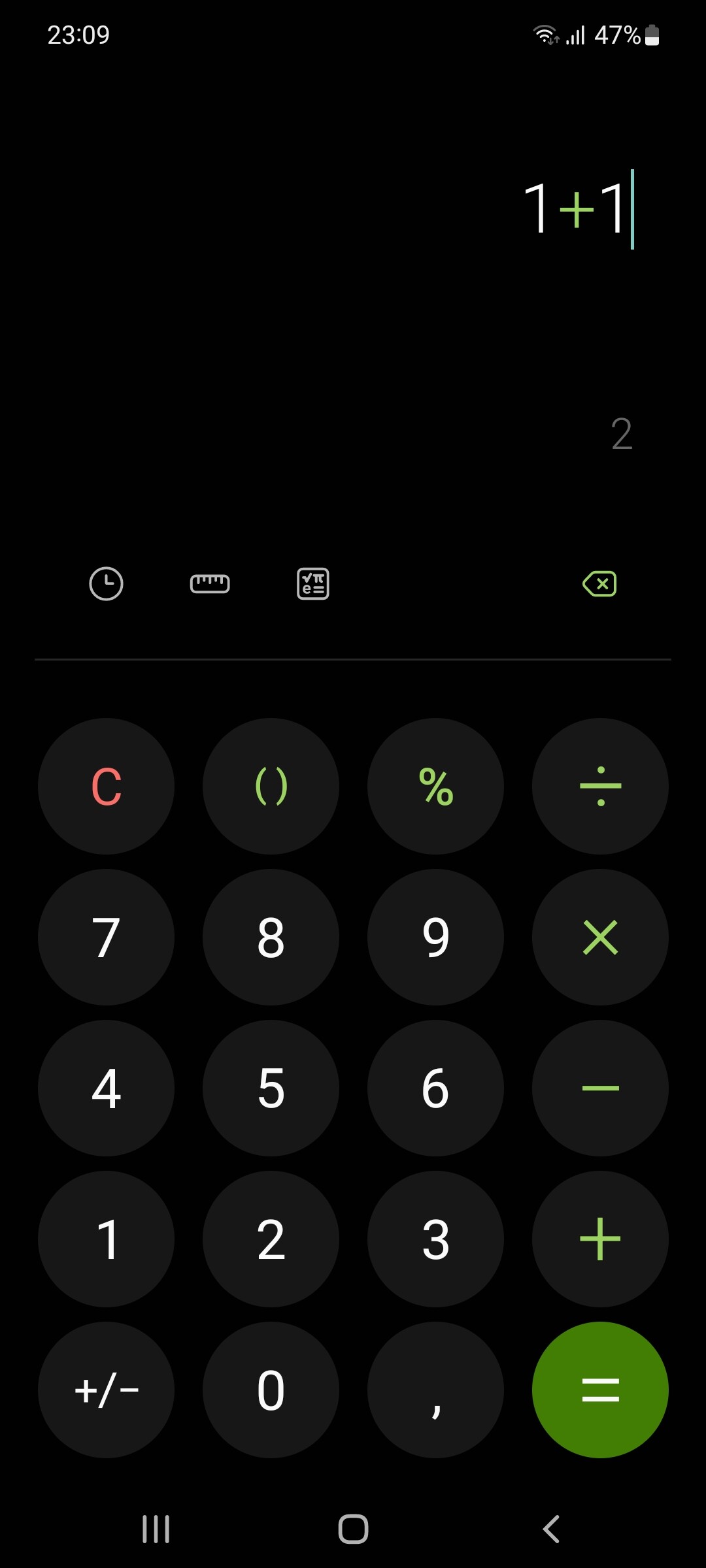Viewport: 706px width, 1568px height.
Task: Select the multiplication operator
Action: [x=600, y=937]
